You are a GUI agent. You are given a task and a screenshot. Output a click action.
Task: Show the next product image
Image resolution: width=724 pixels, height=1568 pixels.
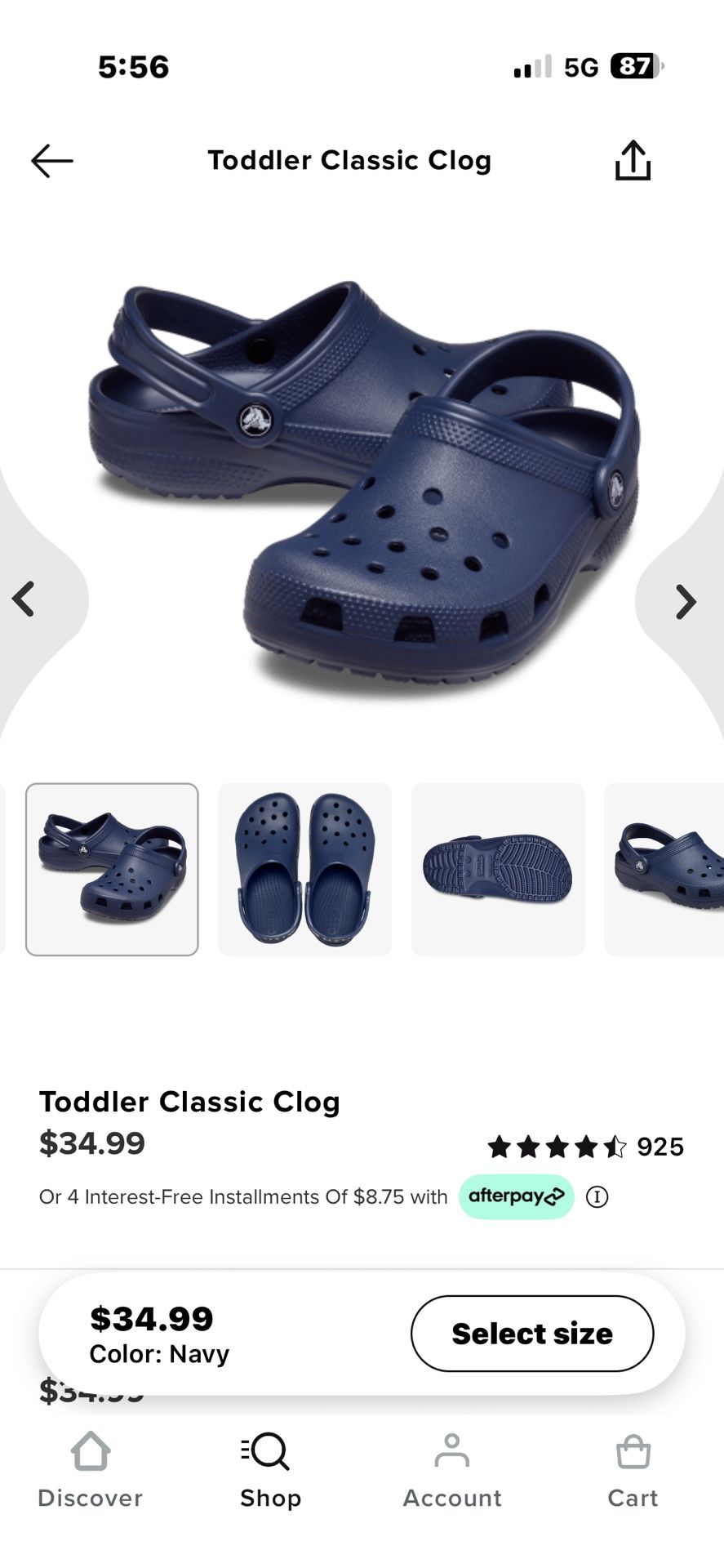coord(686,602)
